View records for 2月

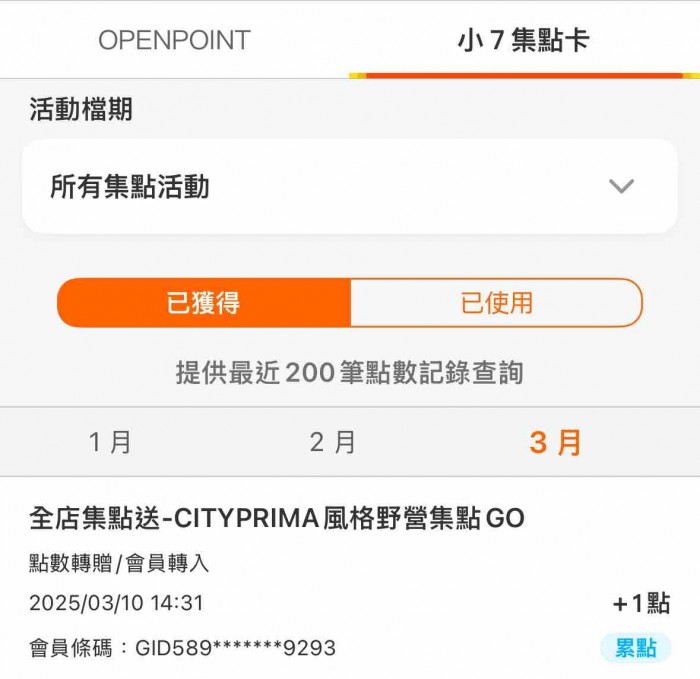coord(332,442)
